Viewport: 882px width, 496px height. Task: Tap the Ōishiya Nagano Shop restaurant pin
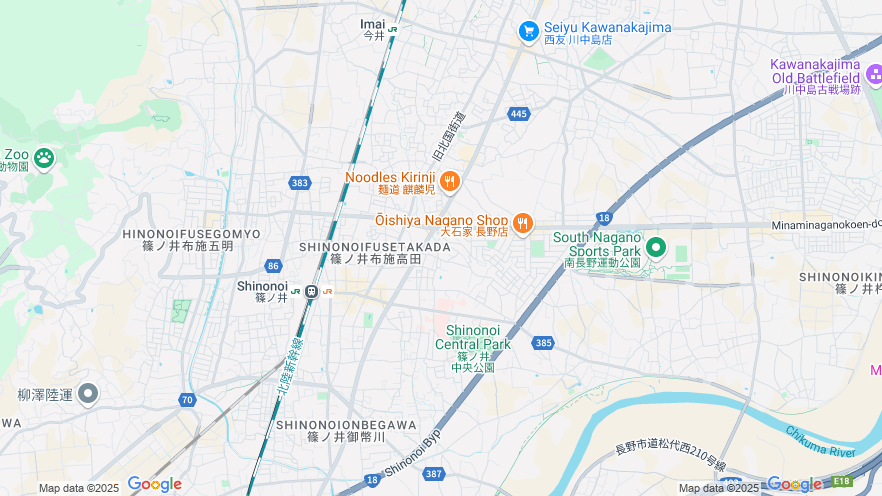point(522,225)
